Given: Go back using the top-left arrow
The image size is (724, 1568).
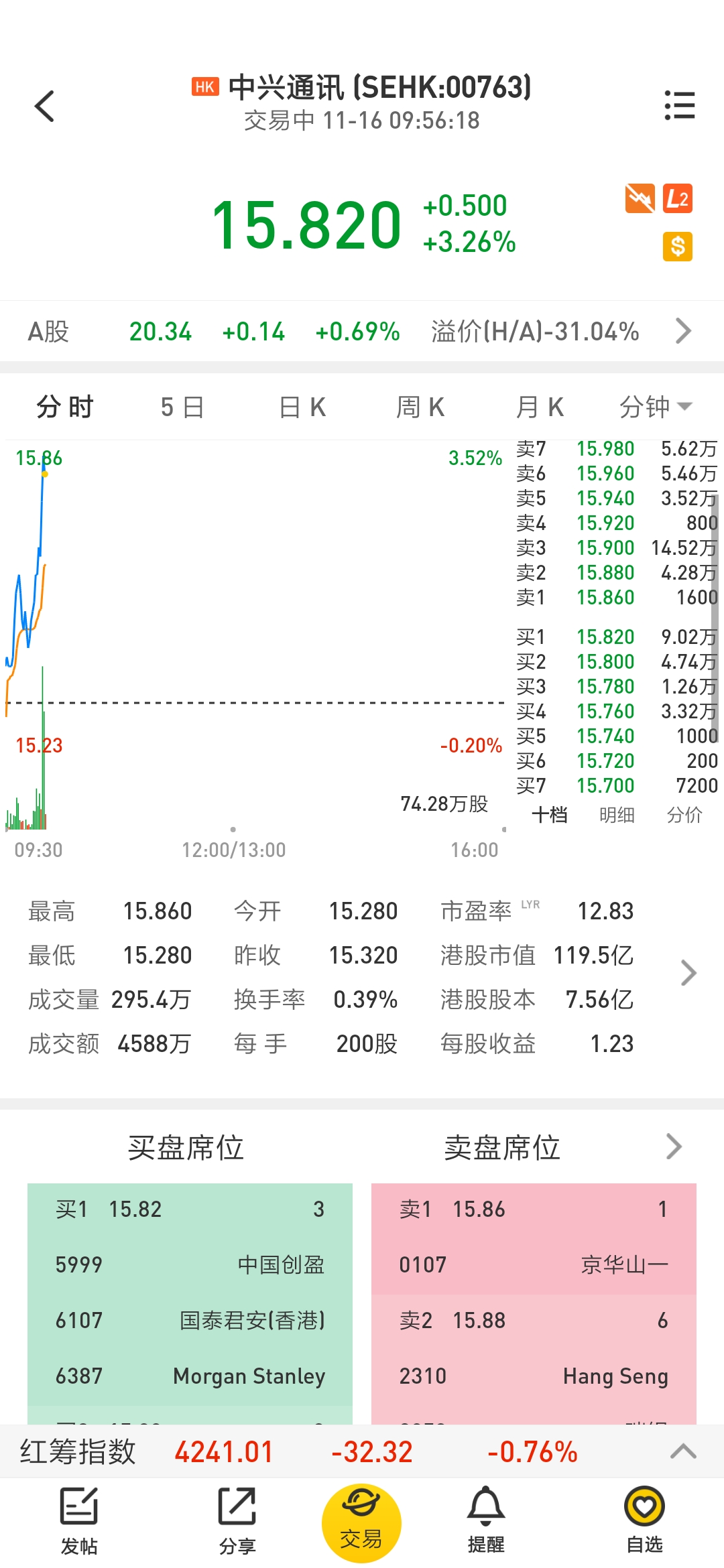Looking at the screenshot, I should [44, 106].
